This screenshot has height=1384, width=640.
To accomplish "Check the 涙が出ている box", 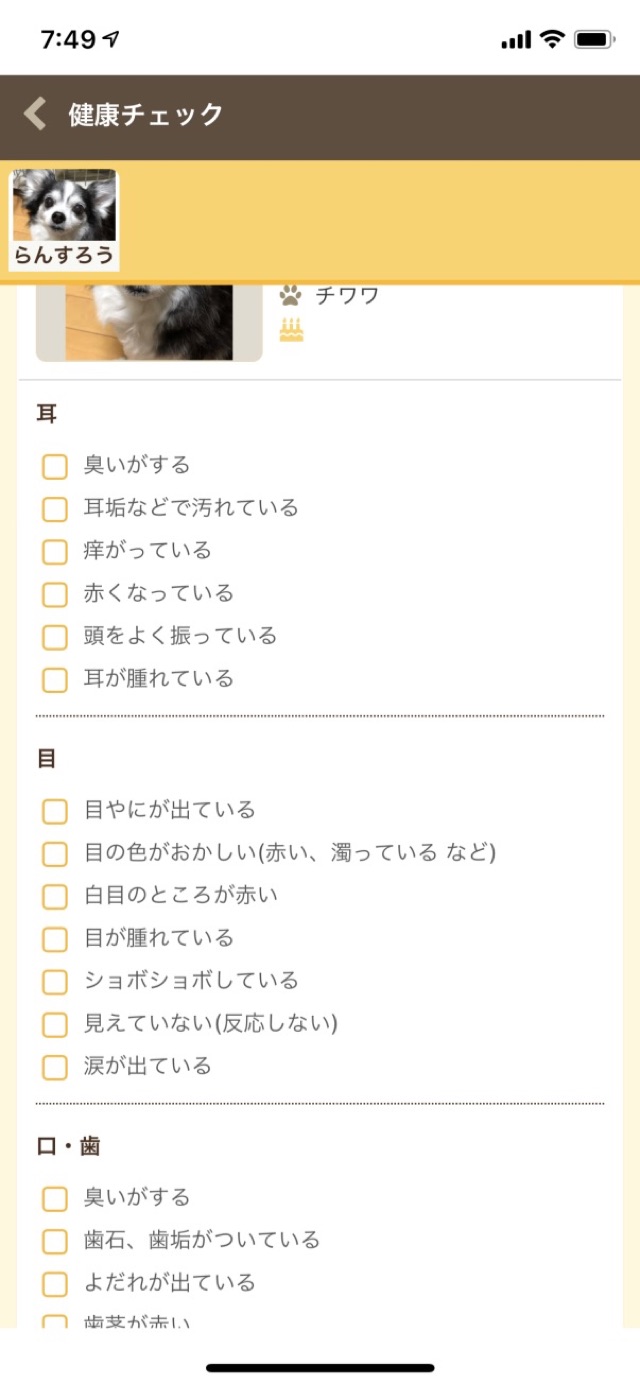I will click(x=55, y=1067).
